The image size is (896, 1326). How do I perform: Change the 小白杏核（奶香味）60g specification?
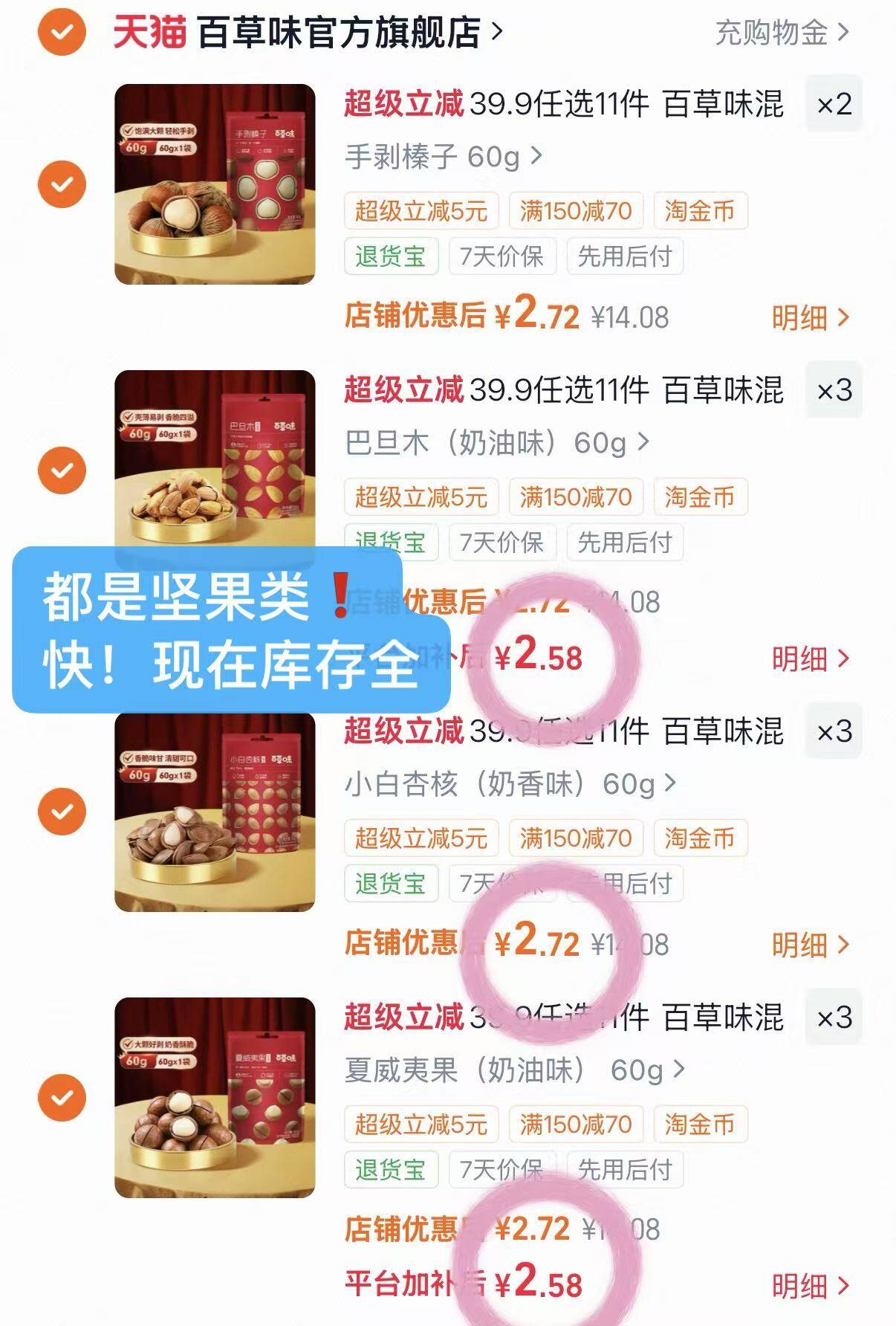(510, 783)
